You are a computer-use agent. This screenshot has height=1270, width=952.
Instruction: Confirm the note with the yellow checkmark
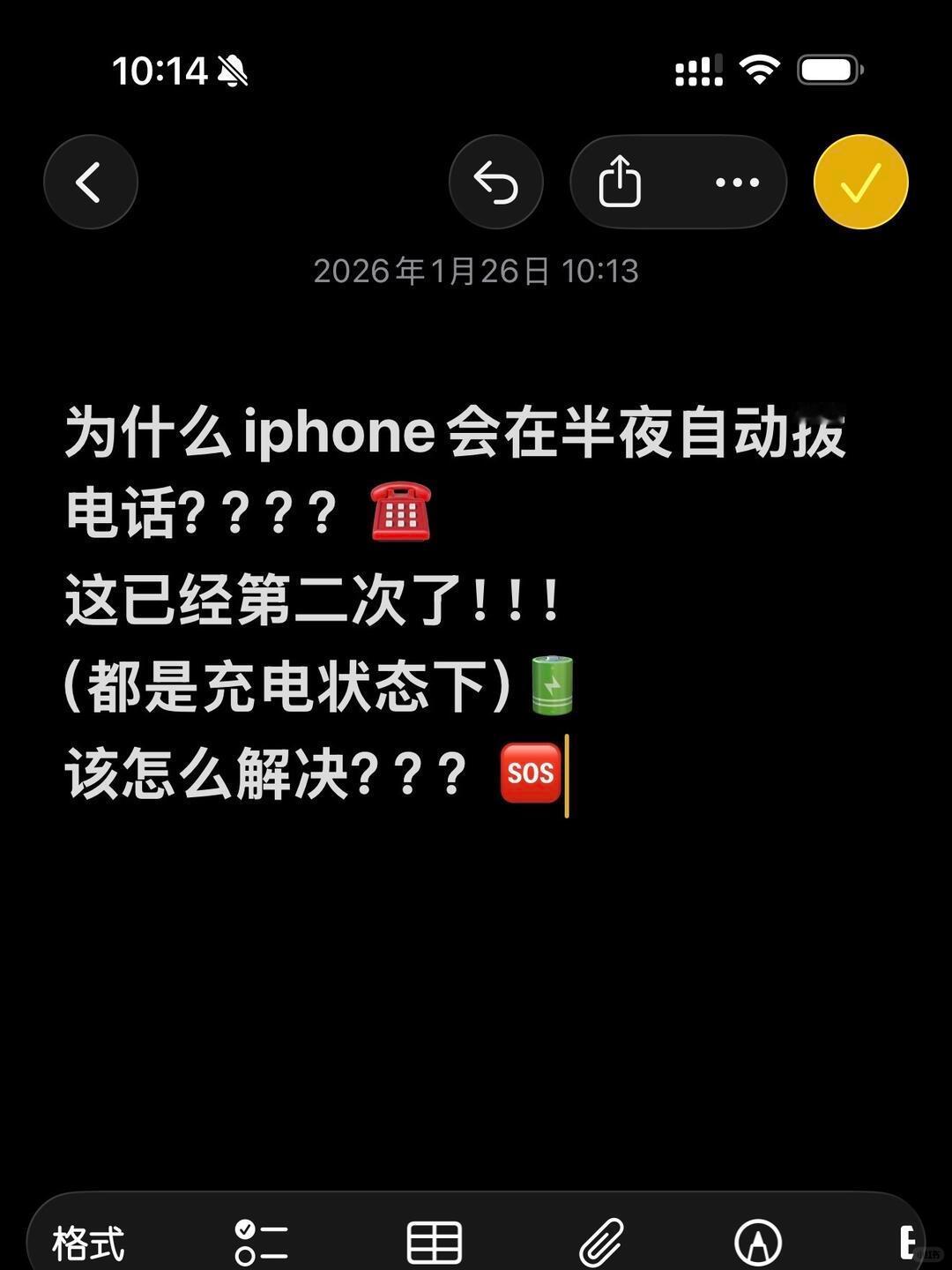coord(860,181)
